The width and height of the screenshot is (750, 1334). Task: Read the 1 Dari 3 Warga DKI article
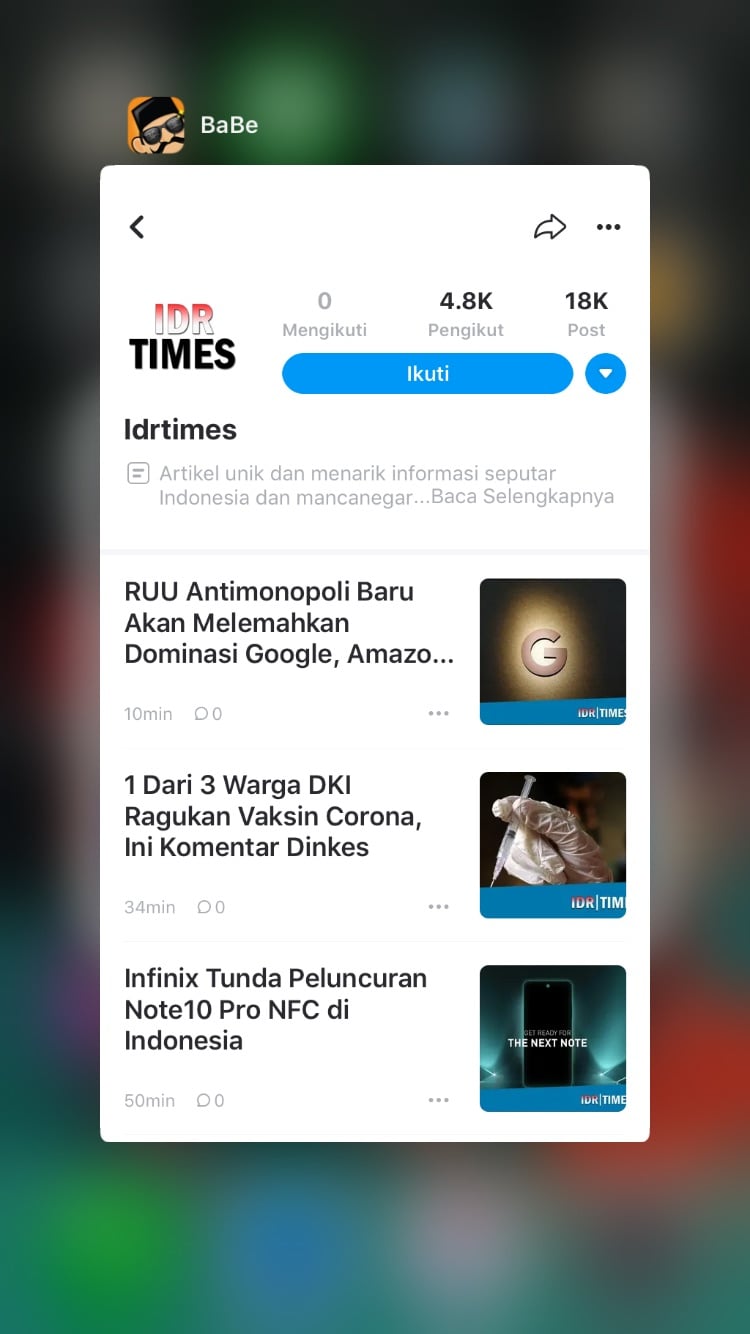pos(273,816)
